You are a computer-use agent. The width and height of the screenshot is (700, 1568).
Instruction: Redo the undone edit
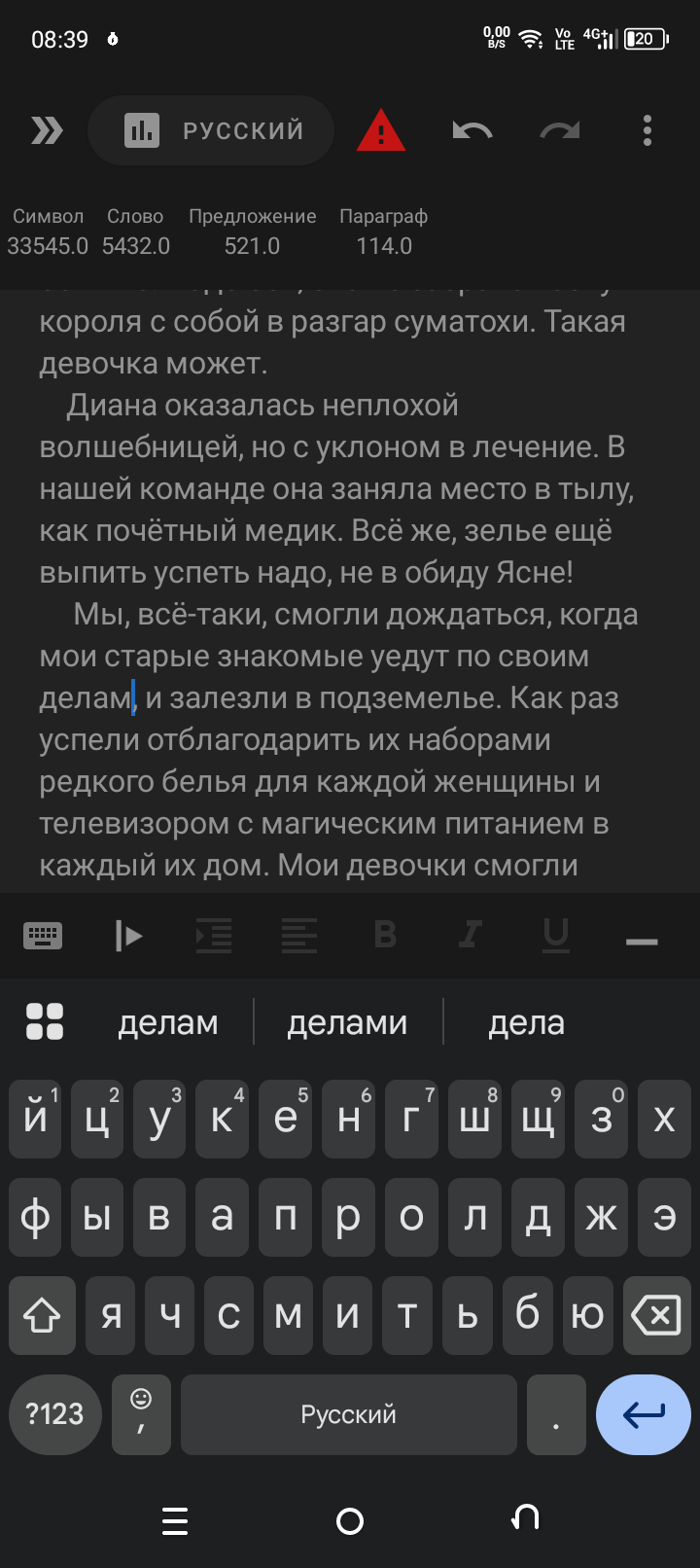(560, 130)
